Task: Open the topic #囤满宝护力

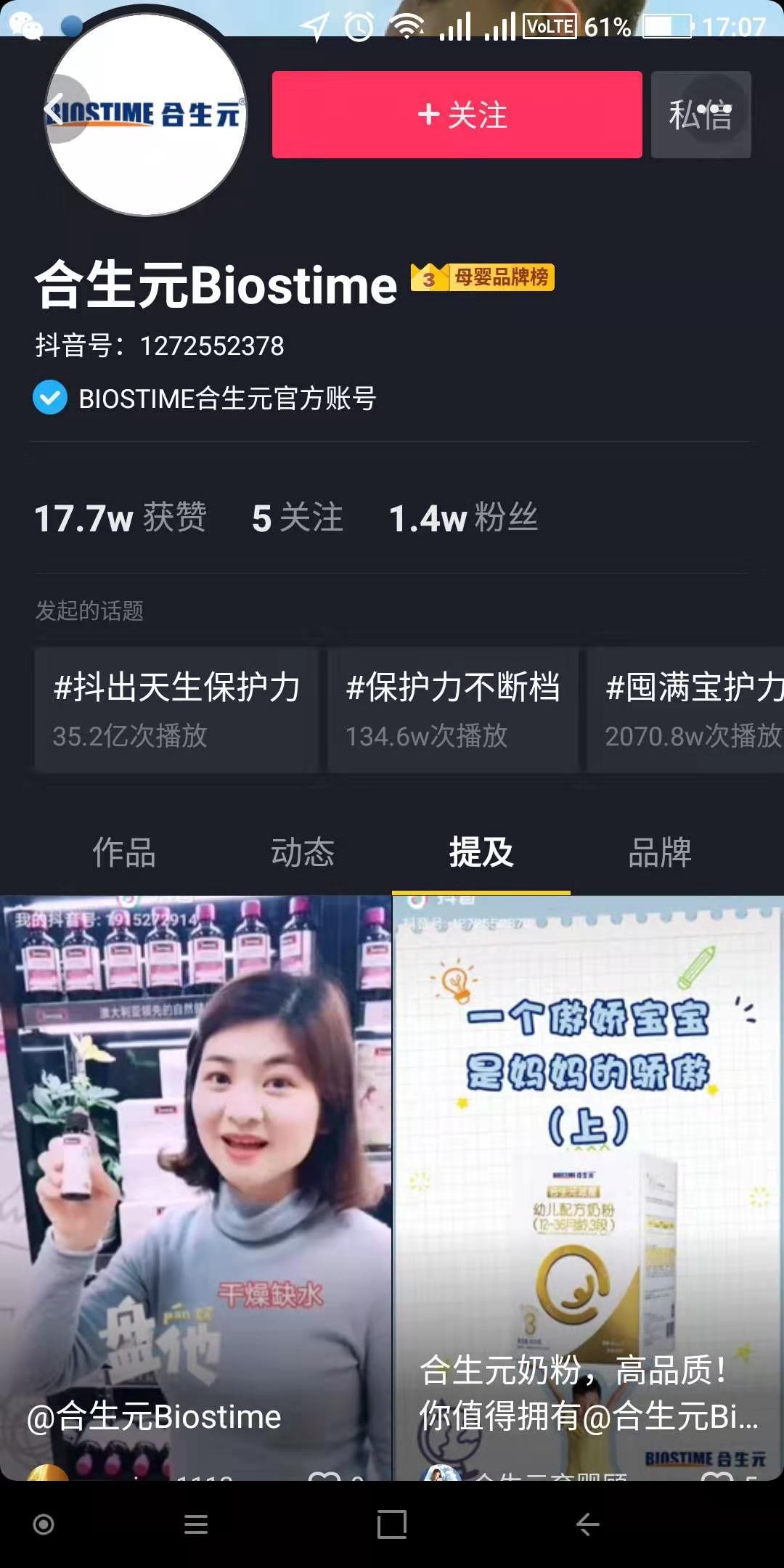Action: (x=686, y=709)
